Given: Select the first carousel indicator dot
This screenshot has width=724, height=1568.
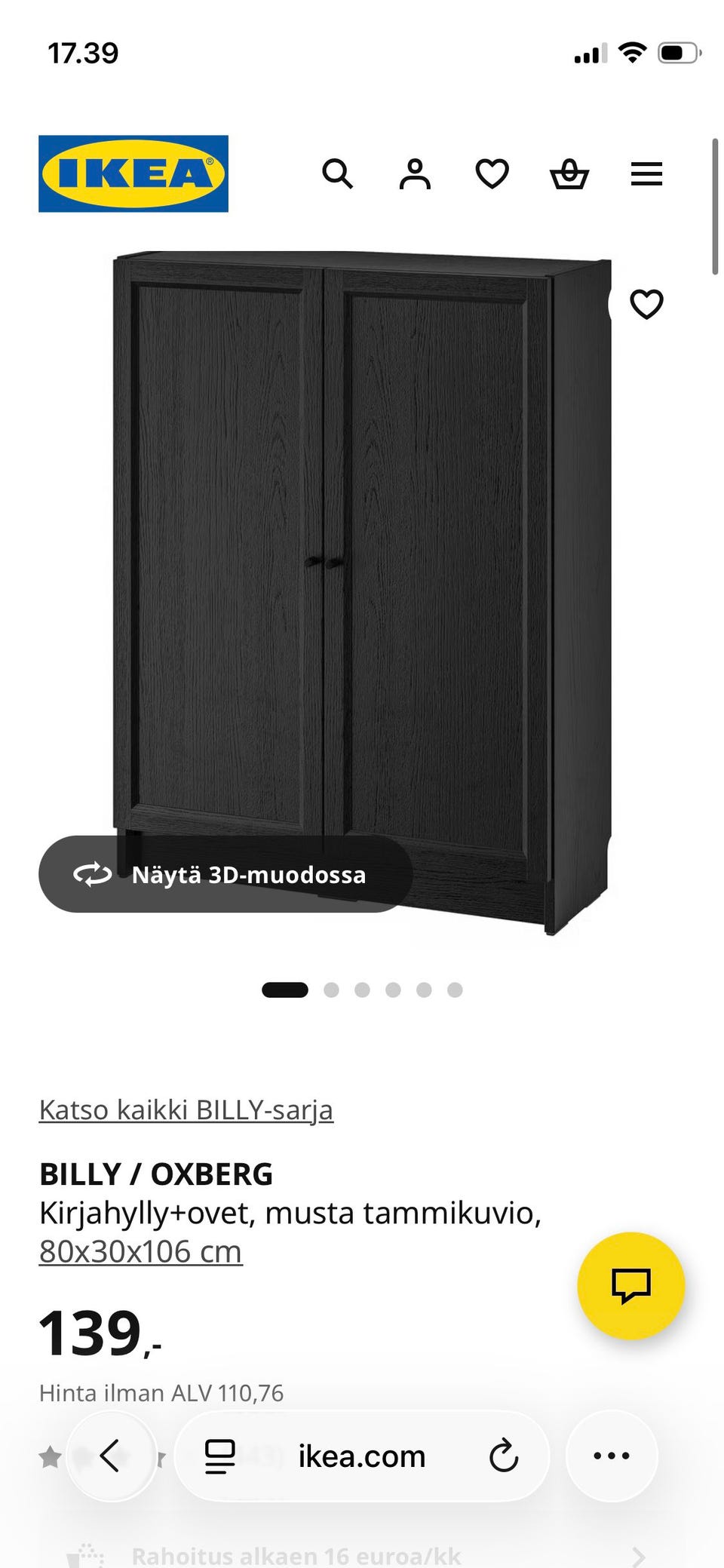Looking at the screenshot, I should 284,990.
